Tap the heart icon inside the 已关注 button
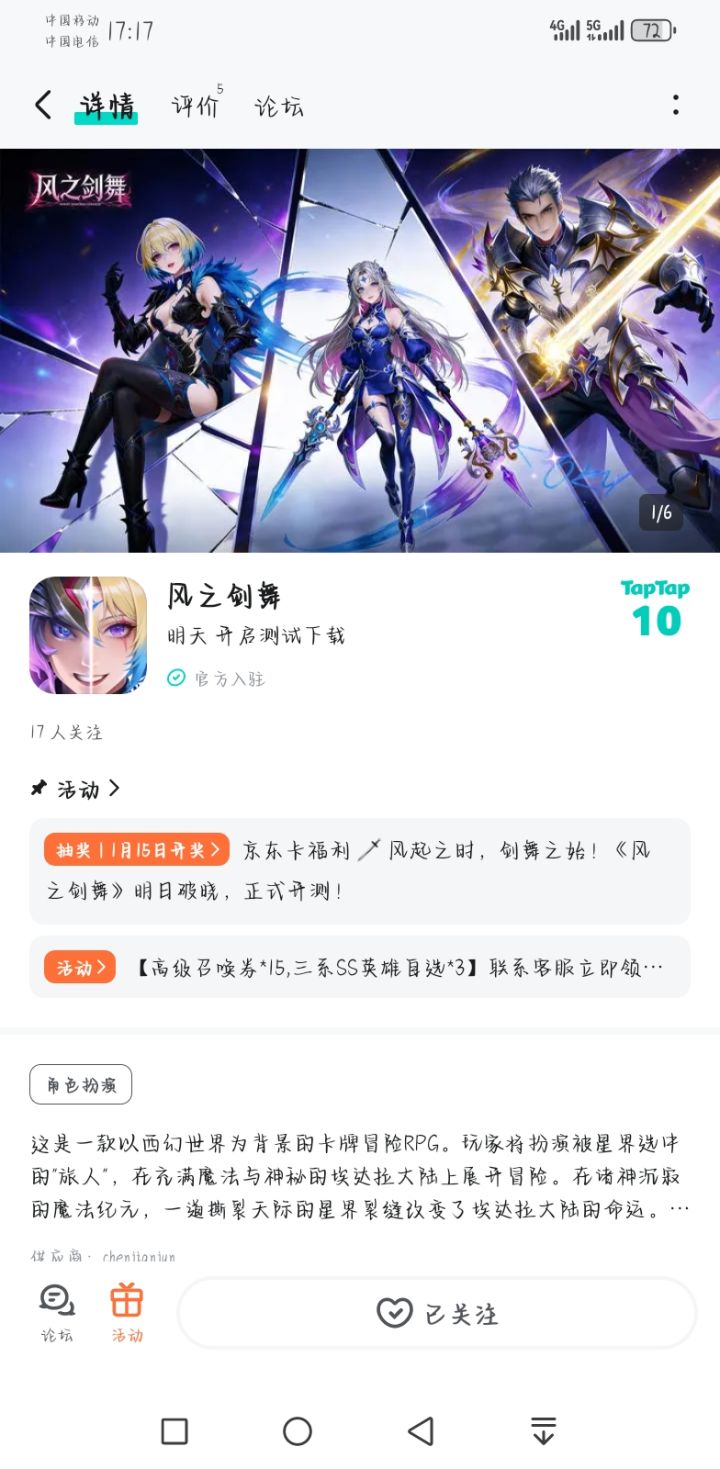 [x=397, y=1314]
